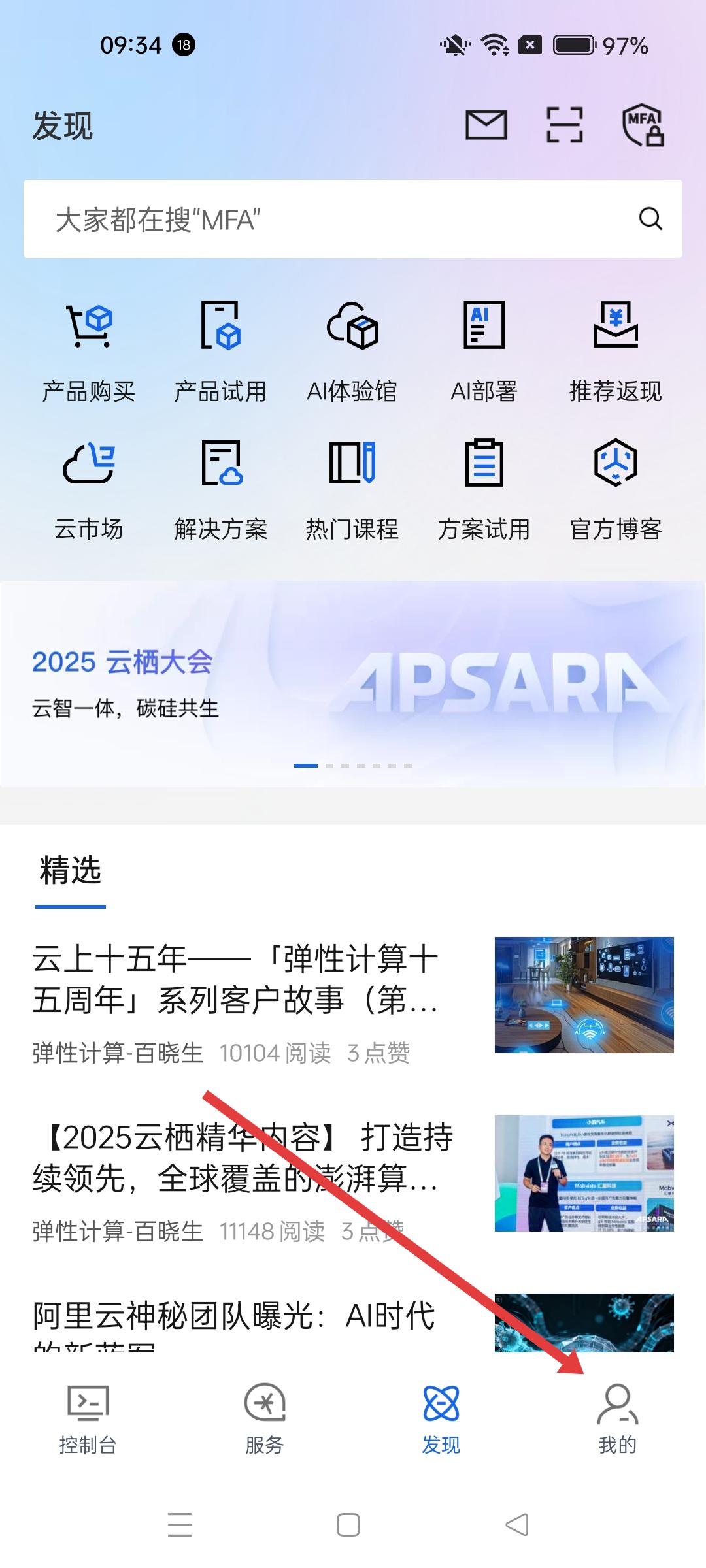Open 产品试用 shortcut
706x1568 pixels.
point(221,353)
